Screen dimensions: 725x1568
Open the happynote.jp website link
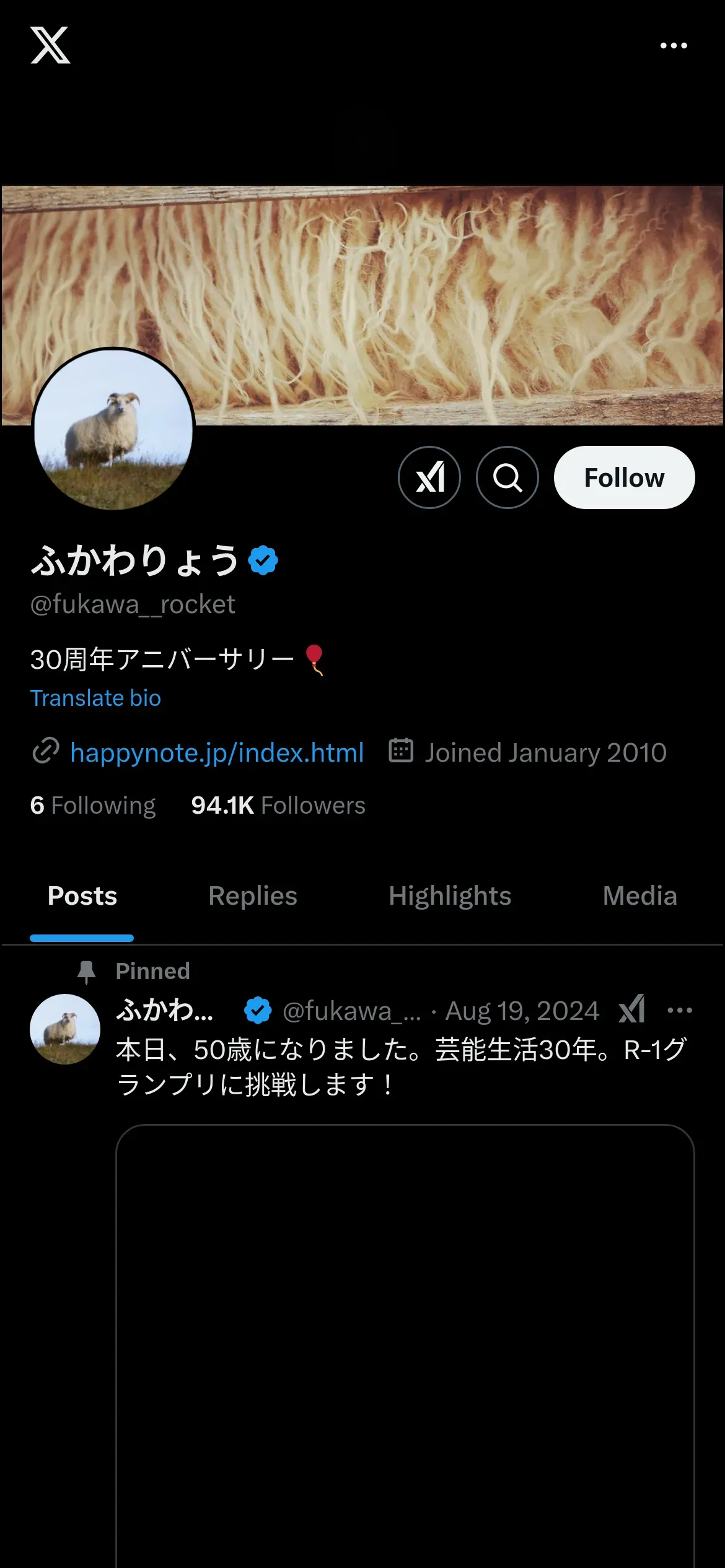pyautogui.click(x=216, y=752)
